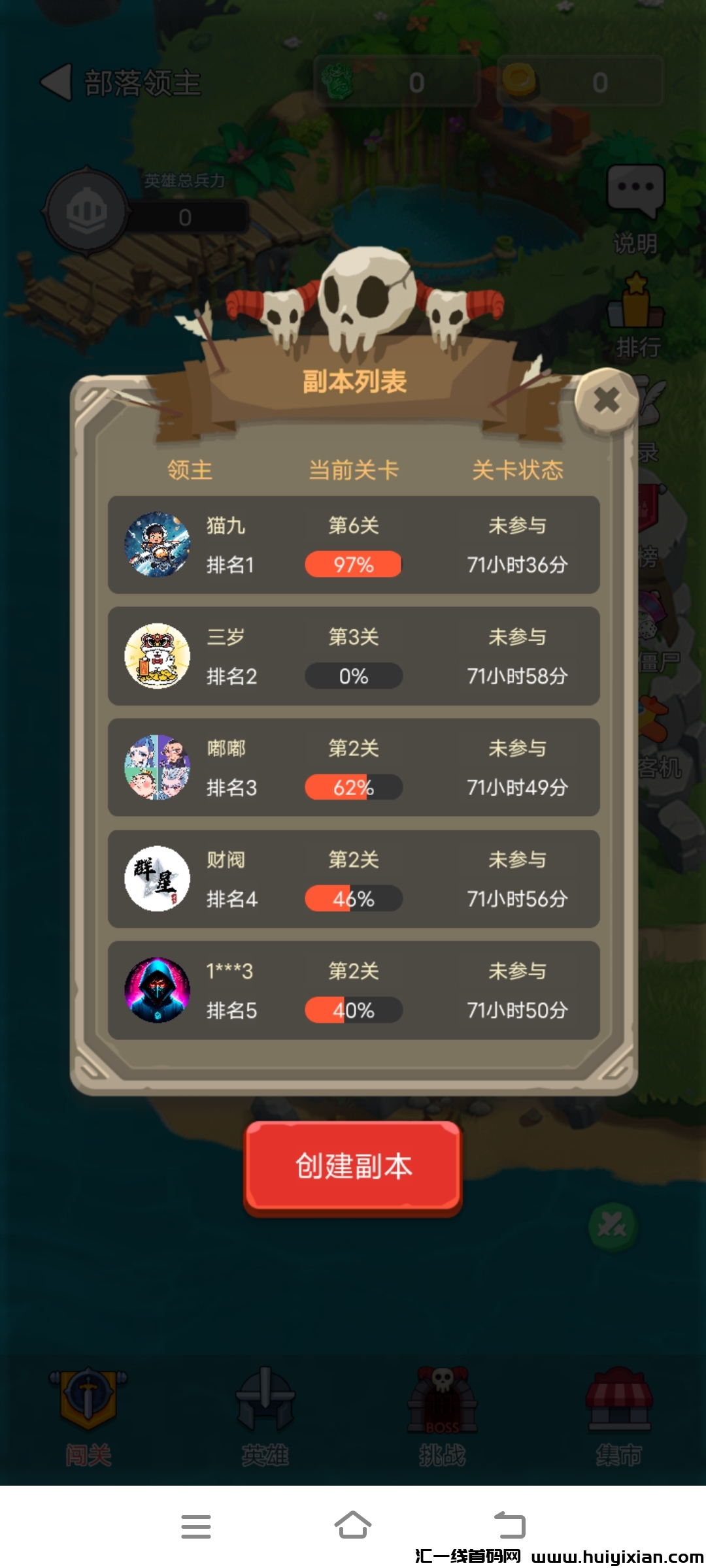
Task: Close the 副本列表 dialog
Action: coord(608,400)
